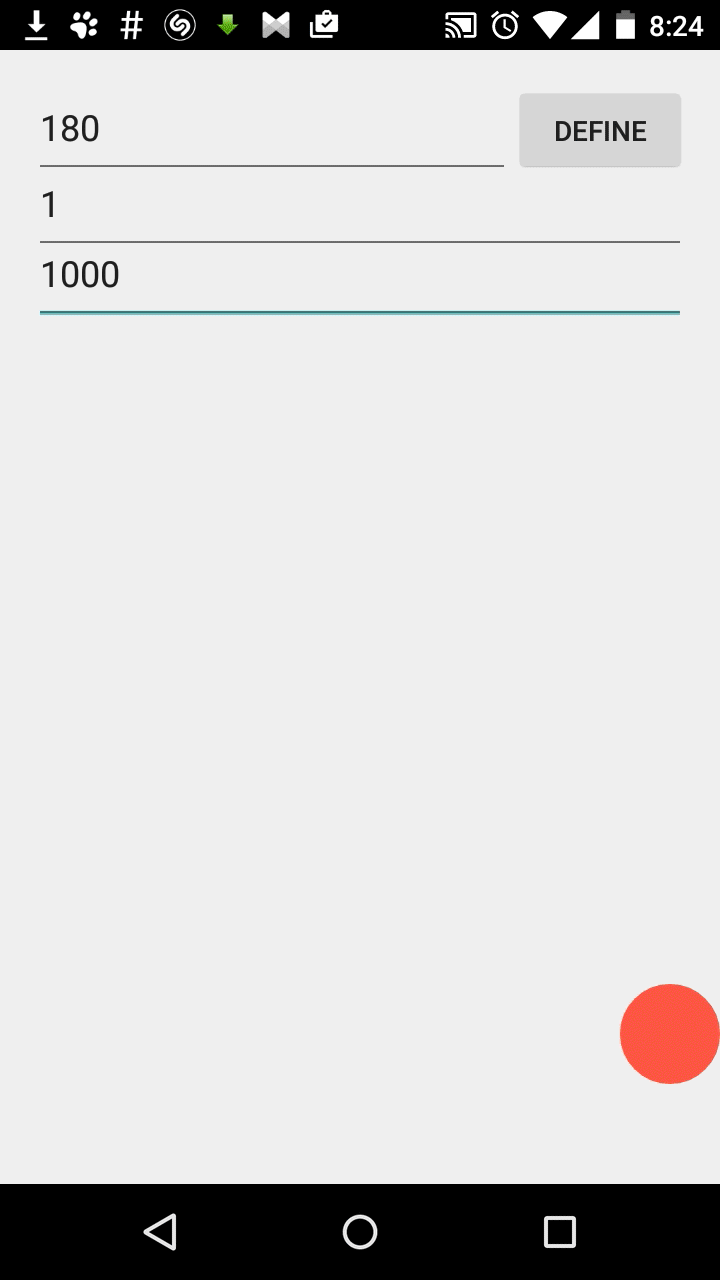Edit the field containing 180
The height and width of the screenshot is (1280, 720).
point(270,130)
